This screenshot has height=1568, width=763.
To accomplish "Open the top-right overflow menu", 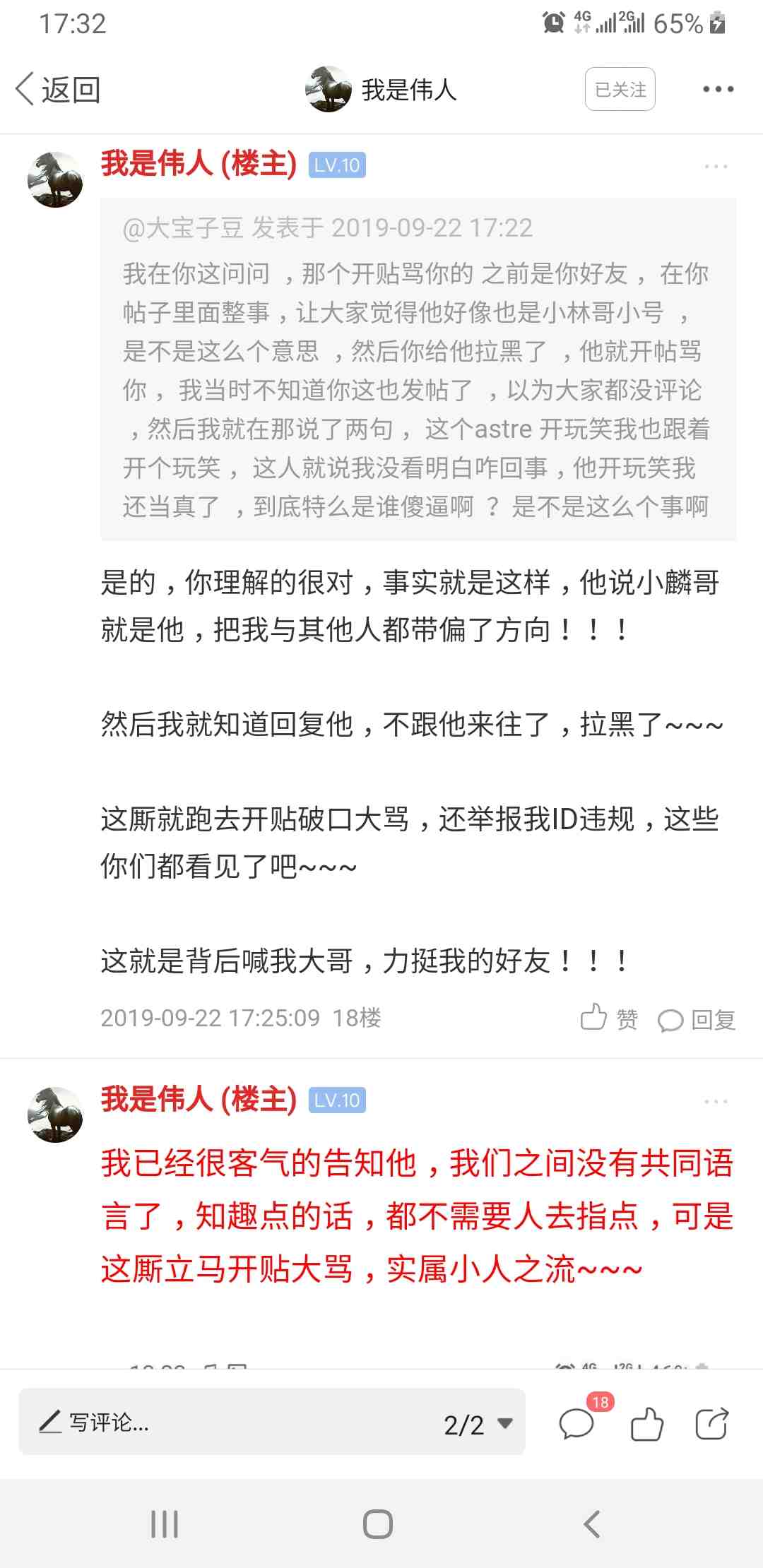I will click(x=718, y=90).
